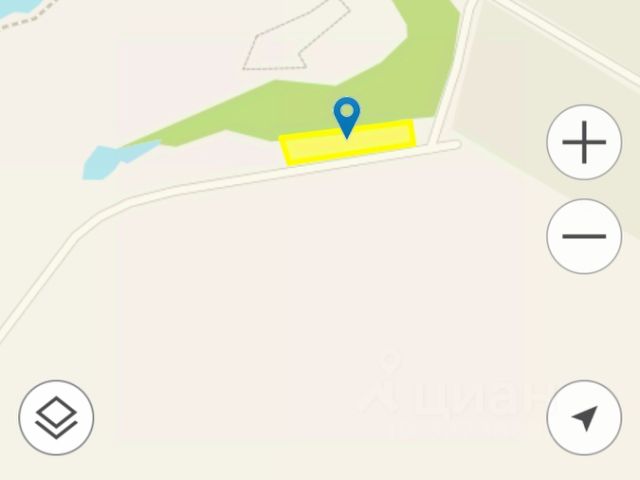The image size is (640, 480).
Task: Open the map layers selector
Action: (56, 418)
